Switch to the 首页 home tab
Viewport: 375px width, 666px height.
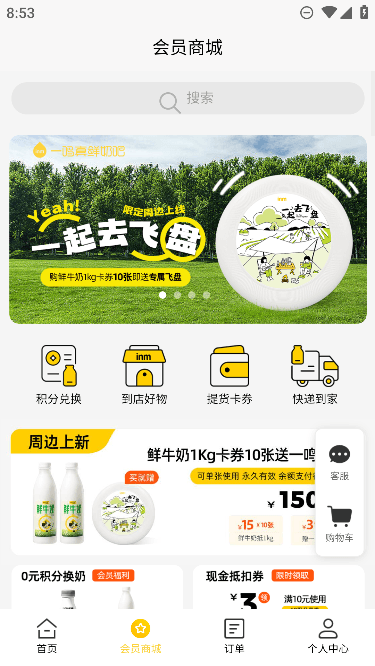tap(47, 636)
